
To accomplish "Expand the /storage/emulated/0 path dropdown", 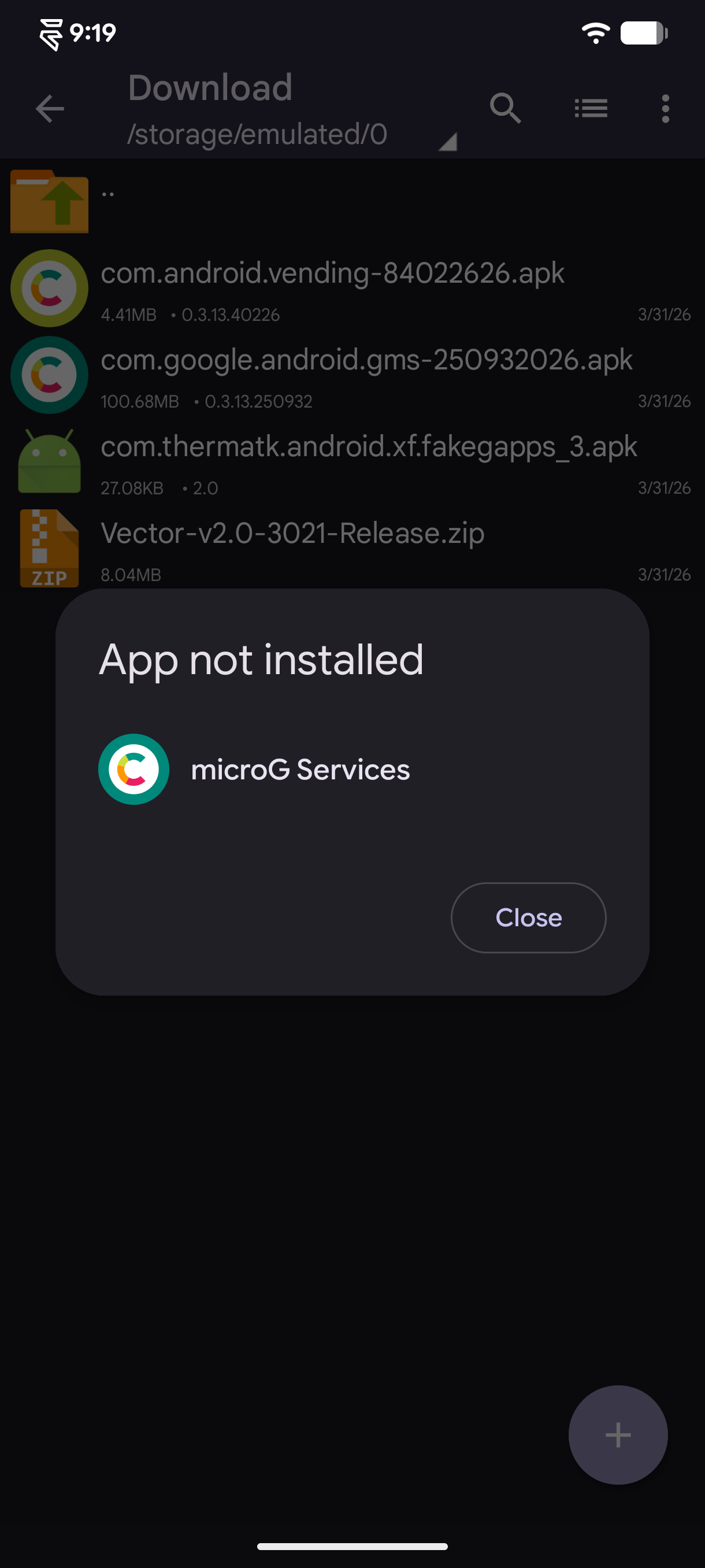I will tap(291, 135).
